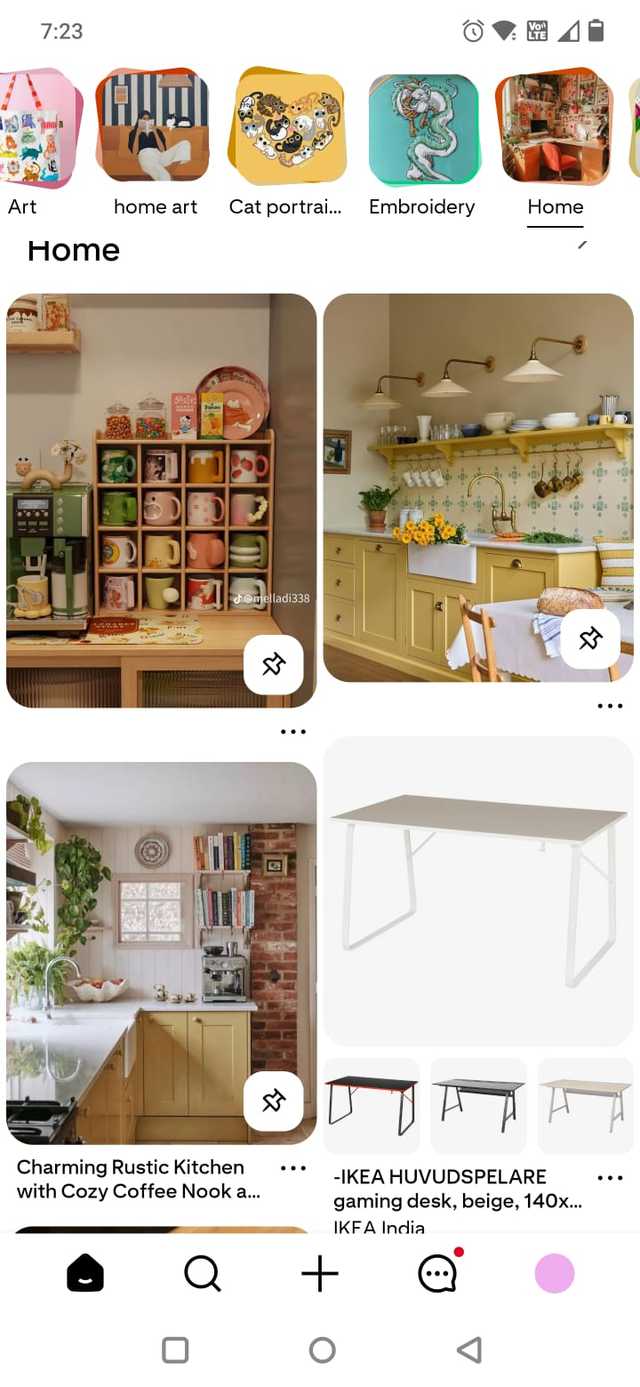Viewport: 640px width, 1387px height.
Task: Create a new pin with plus
Action: pos(320,1273)
